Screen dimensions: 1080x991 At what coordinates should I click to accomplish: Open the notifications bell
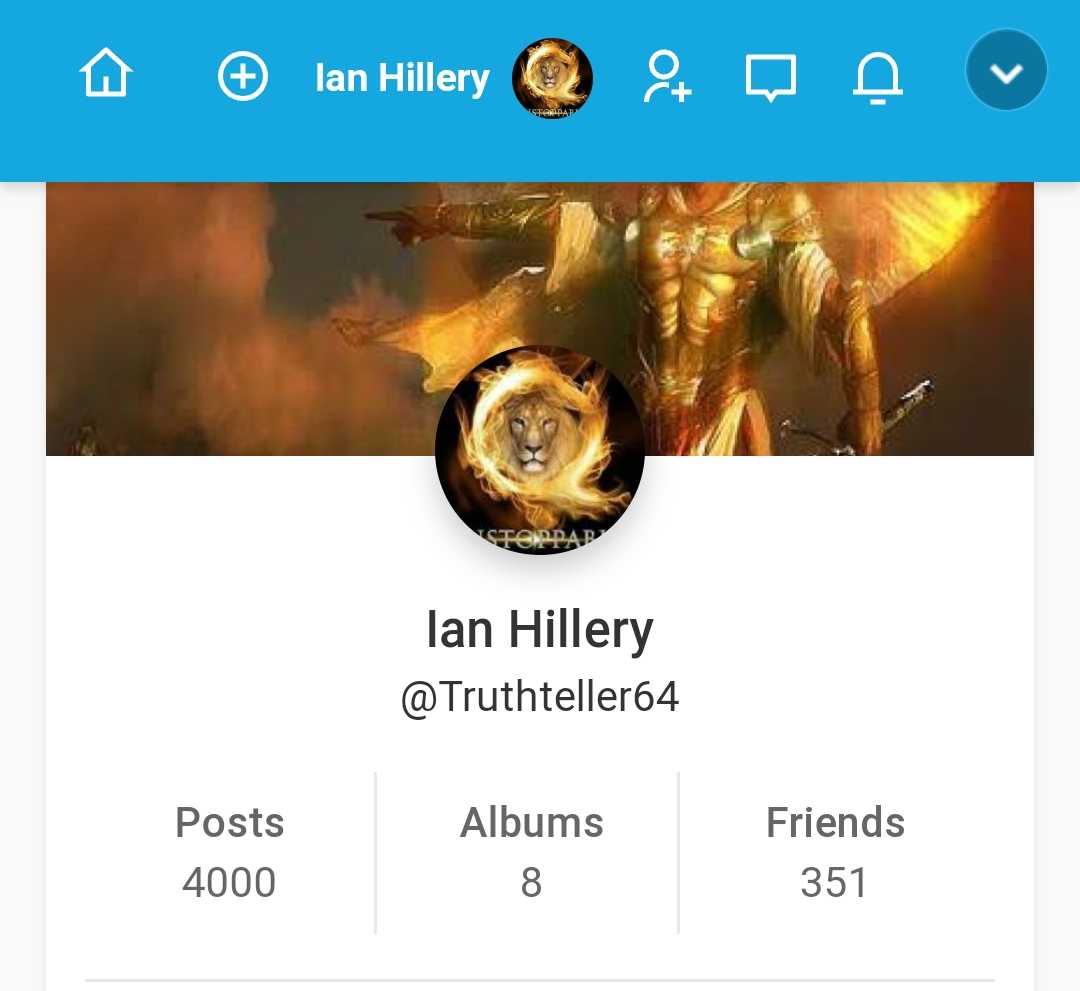point(877,78)
